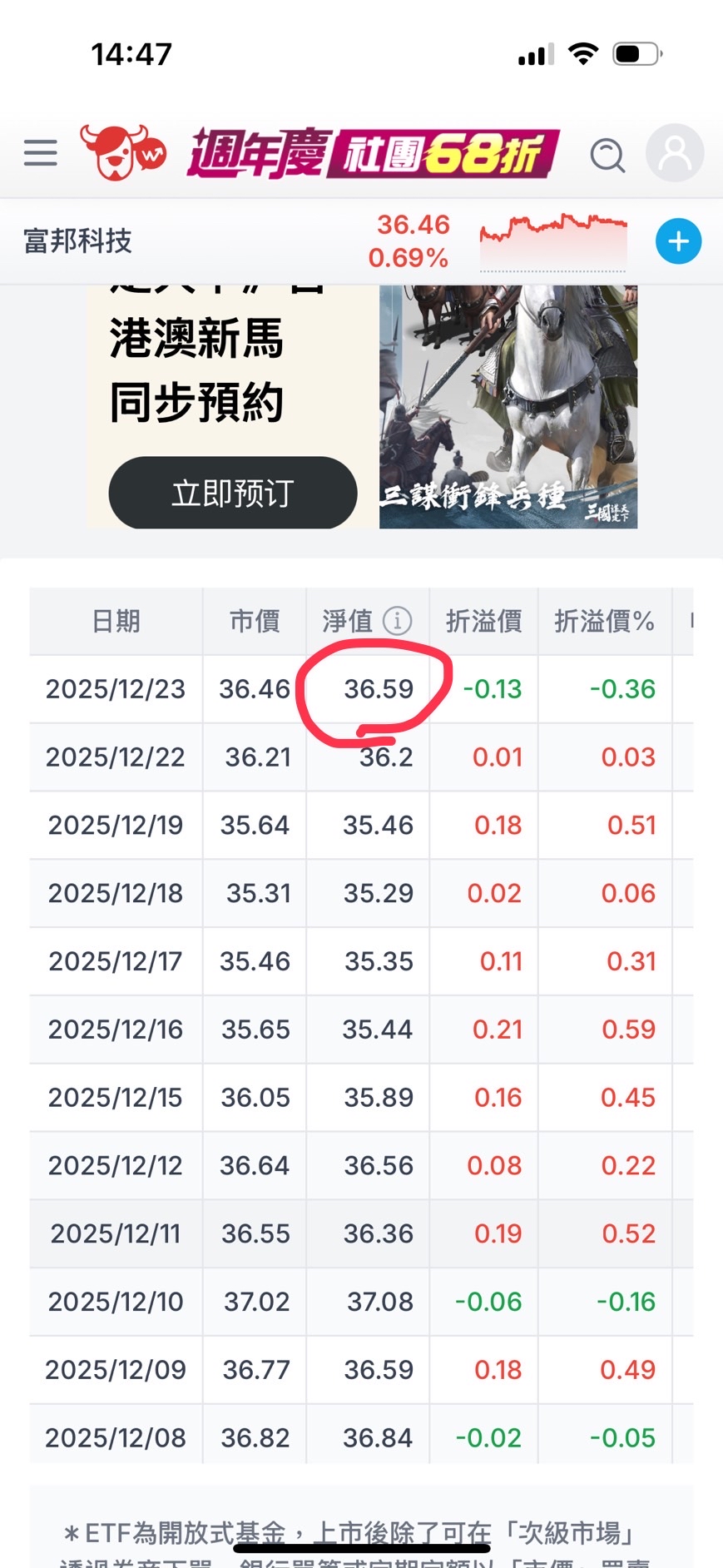Sort by the 日期 column header
Screen dimensions: 723x1568
pos(116,620)
